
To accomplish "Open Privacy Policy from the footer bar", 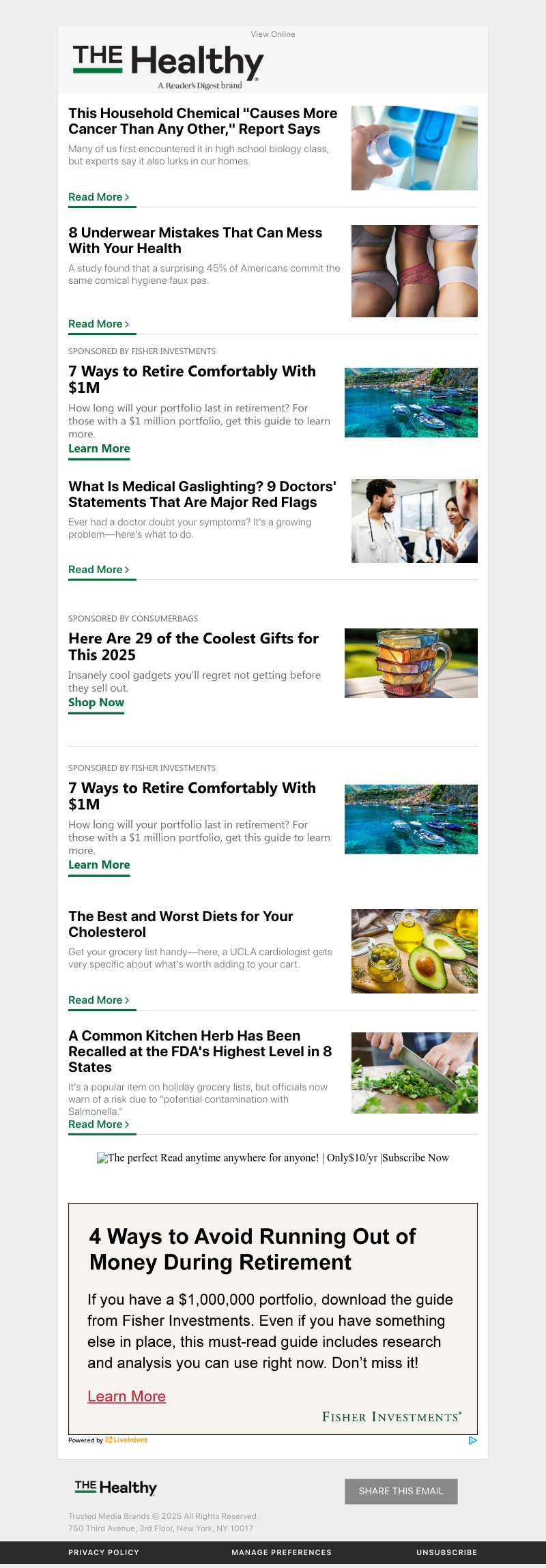I will (x=103, y=1552).
